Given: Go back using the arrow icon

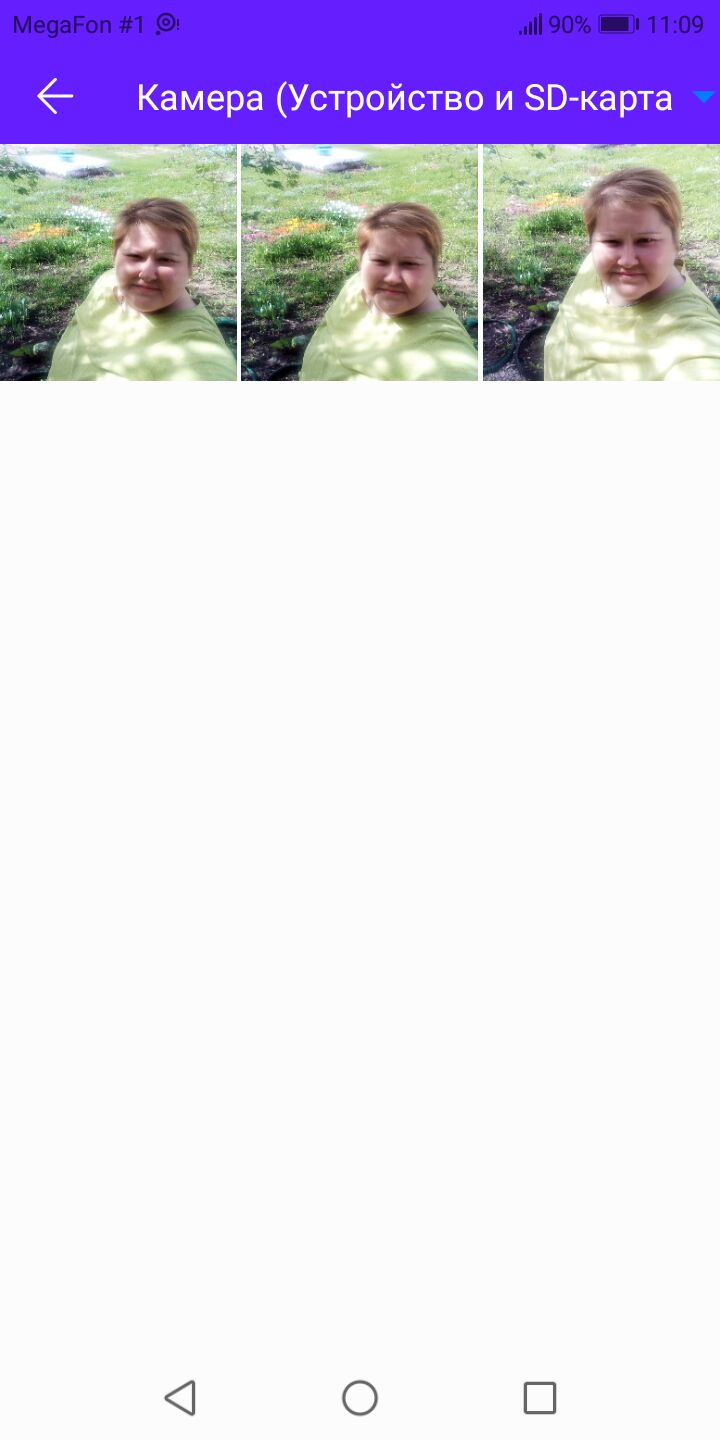Looking at the screenshot, I should click(x=55, y=96).
